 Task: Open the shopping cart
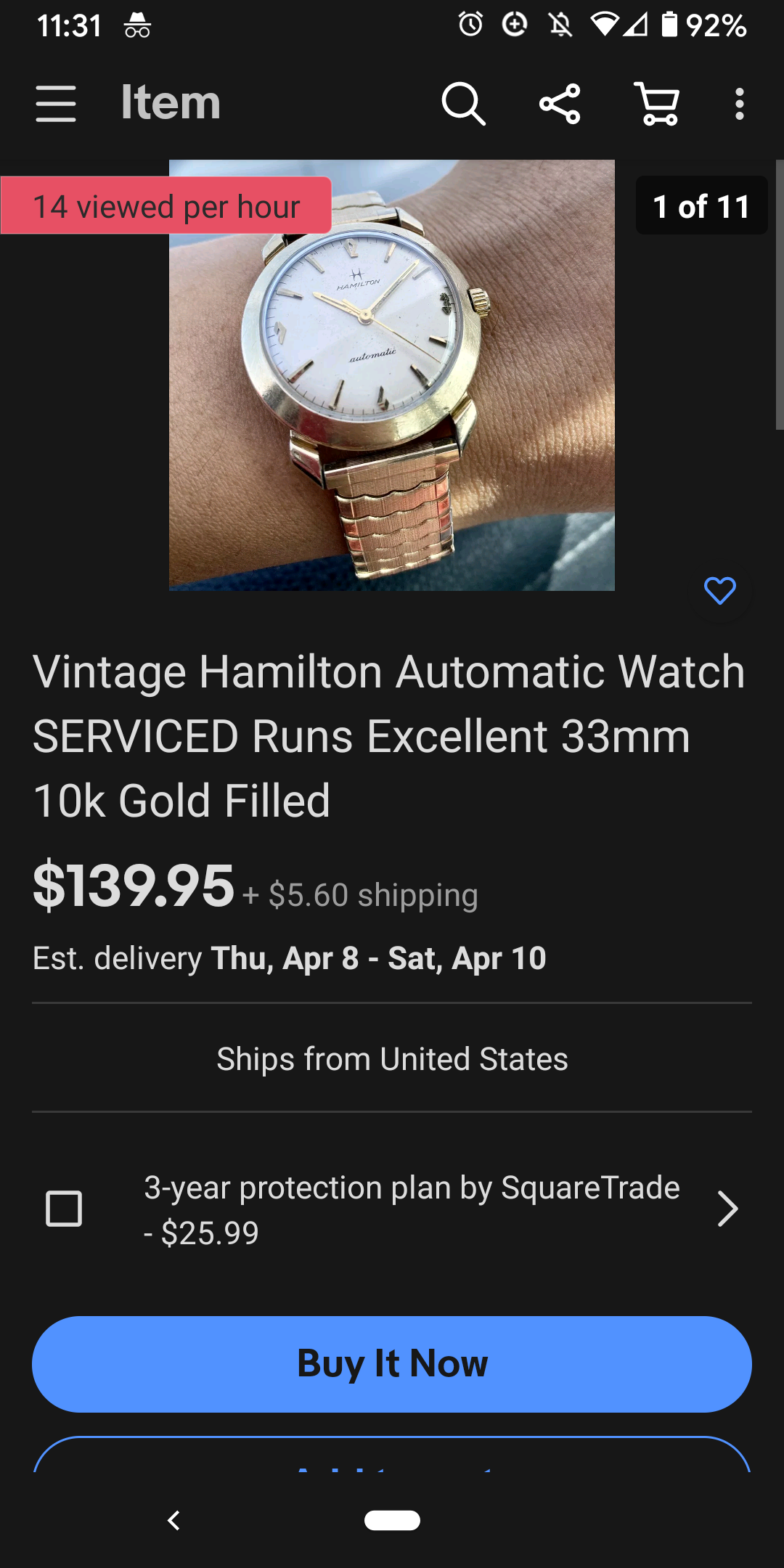[658, 104]
